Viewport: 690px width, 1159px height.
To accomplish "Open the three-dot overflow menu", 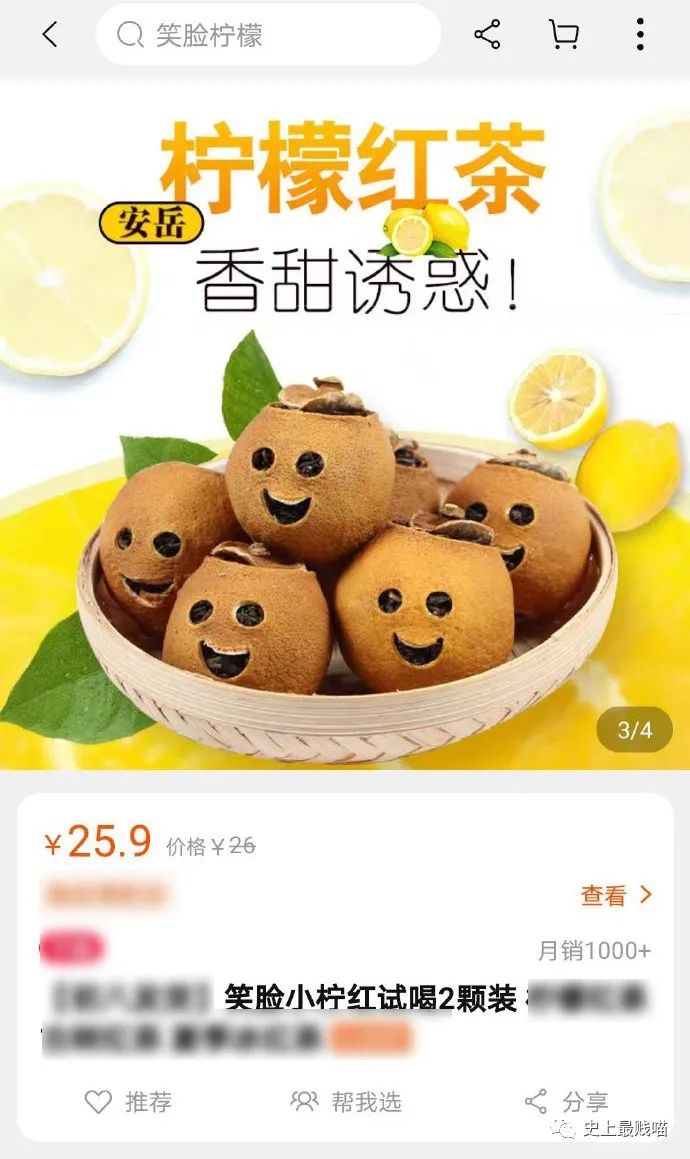I will (x=640, y=35).
